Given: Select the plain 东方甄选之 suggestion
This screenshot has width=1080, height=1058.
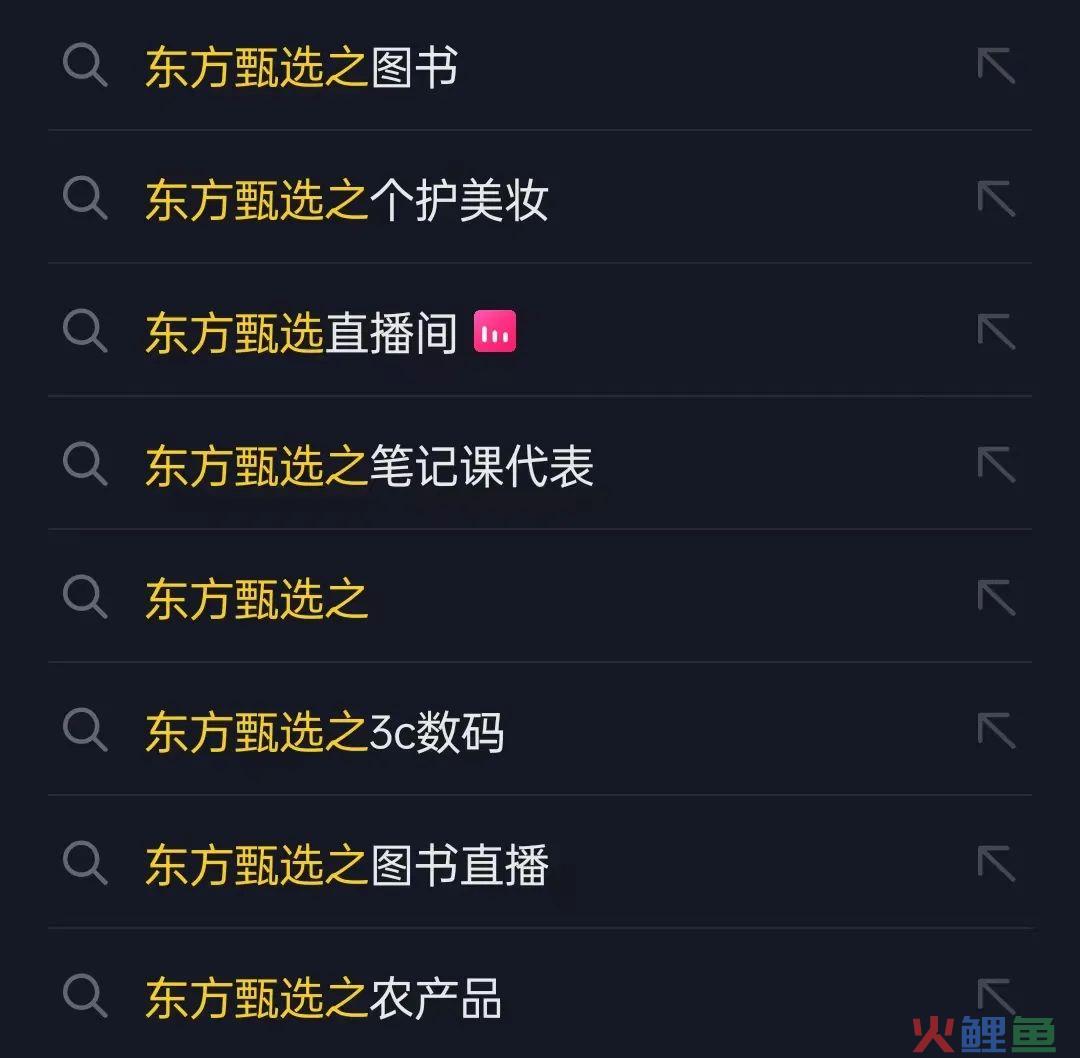Looking at the screenshot, I should pos(257,599).
